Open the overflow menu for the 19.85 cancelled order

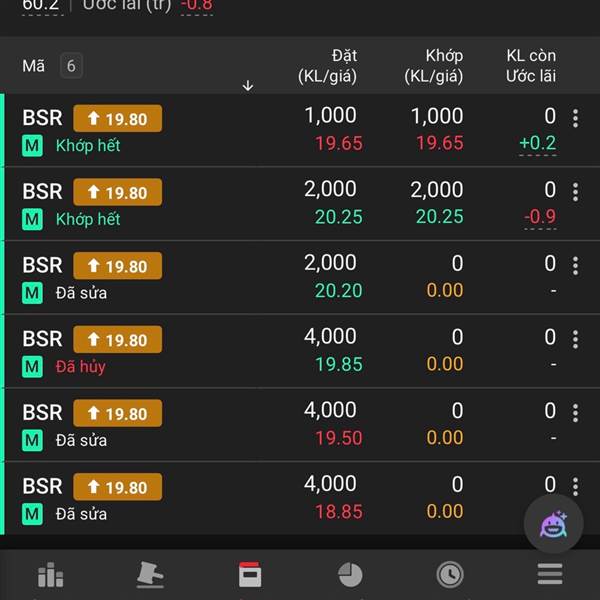pos(575,340)
